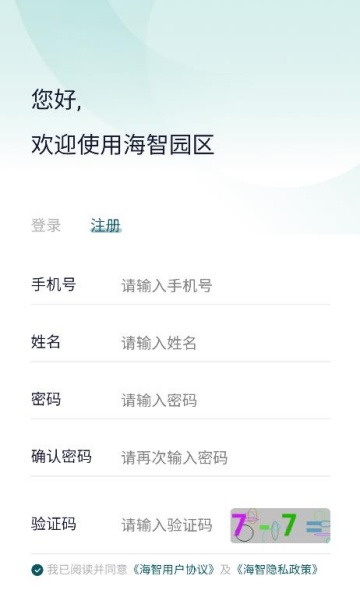
Task: Open 《海智用户协议》 link
Action: tap(174, 570)
